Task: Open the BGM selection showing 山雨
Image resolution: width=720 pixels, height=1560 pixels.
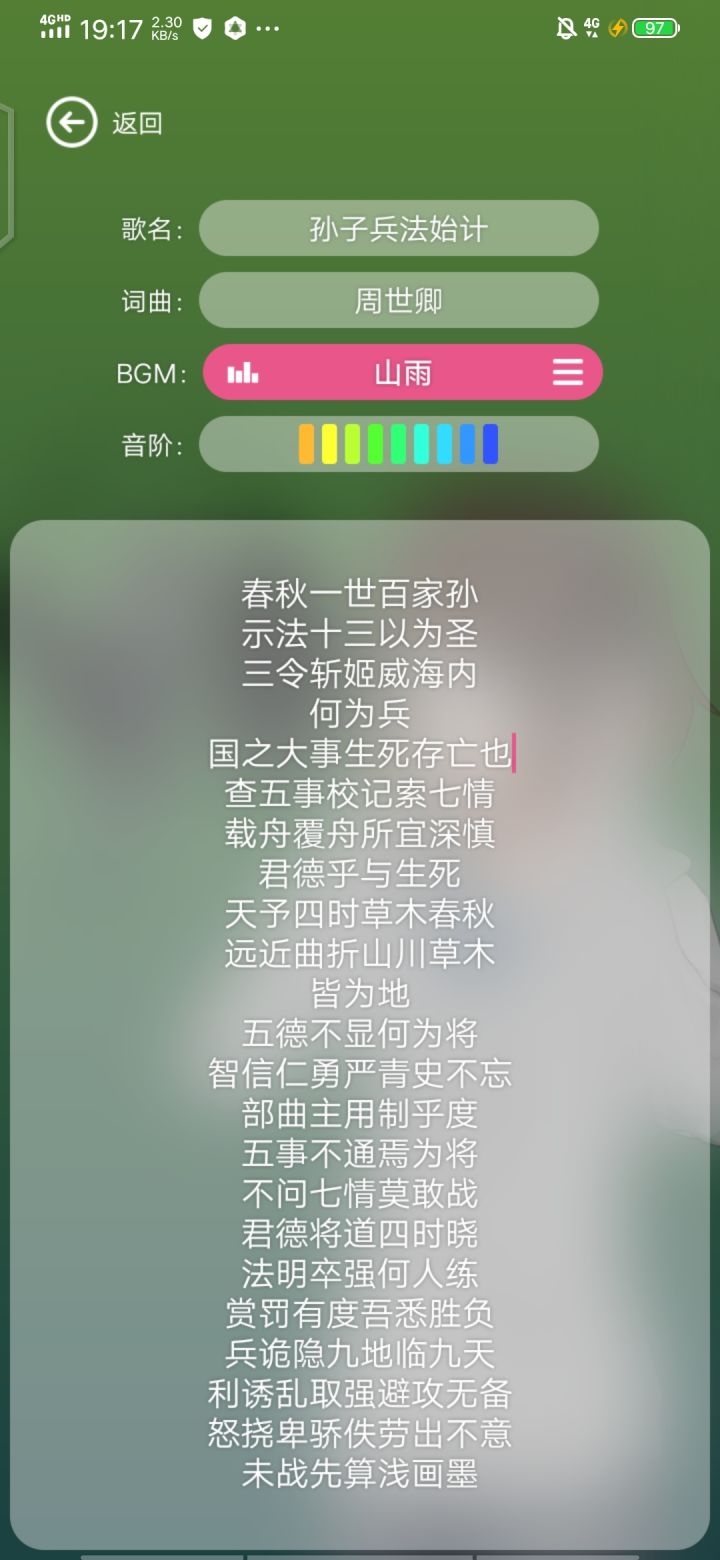Action: [400, 371]
